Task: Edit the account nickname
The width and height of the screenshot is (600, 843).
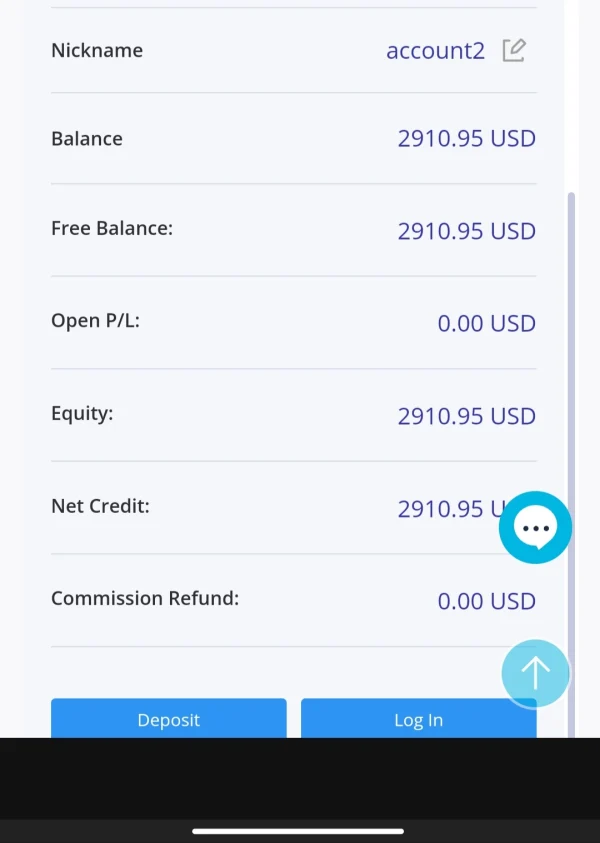Action: (x=514, y=50)
